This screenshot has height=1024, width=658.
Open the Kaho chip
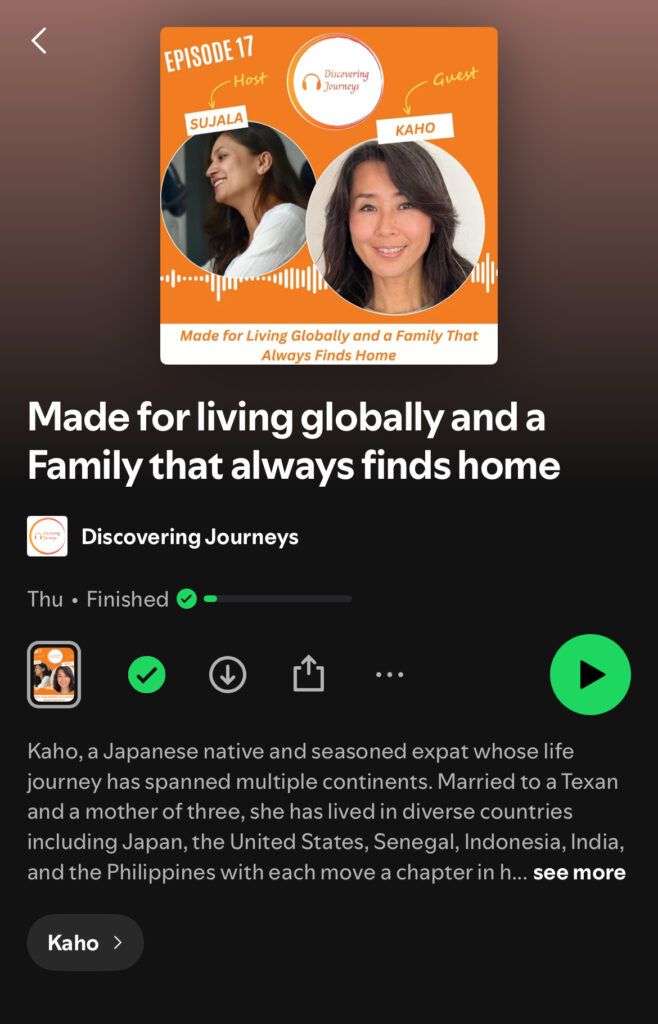[85, 942]
